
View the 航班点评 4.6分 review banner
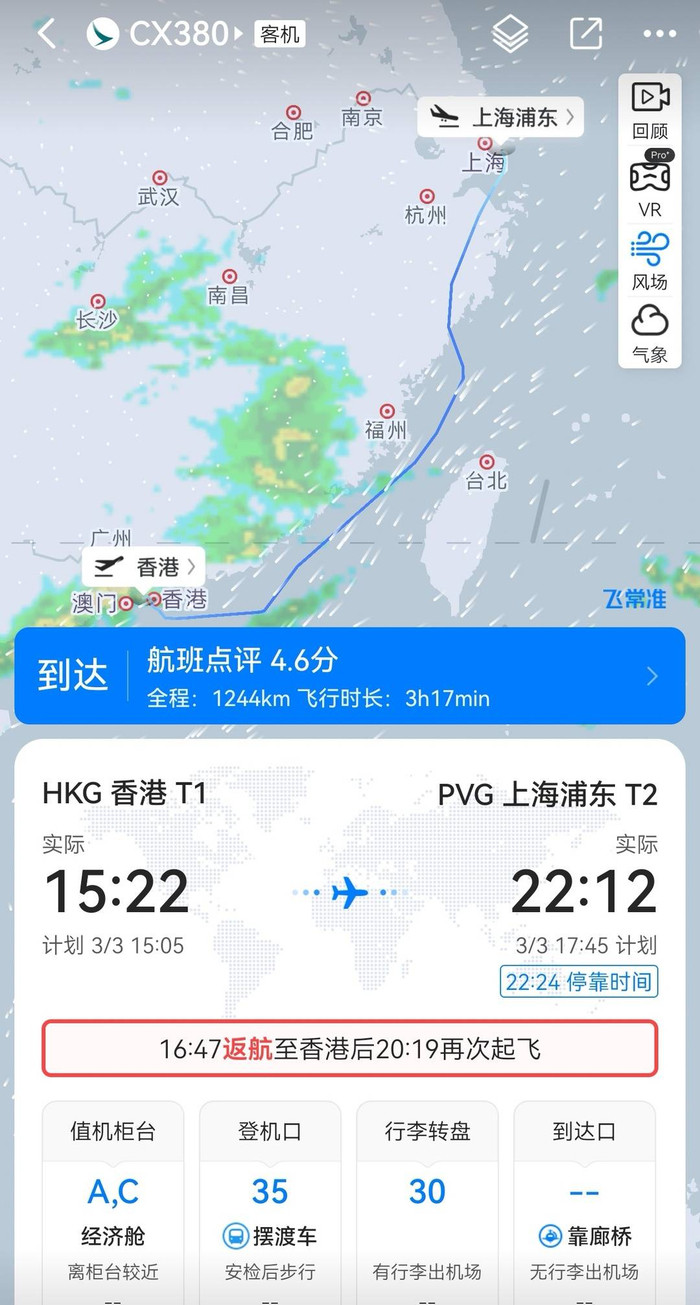(x=349, y=676)
